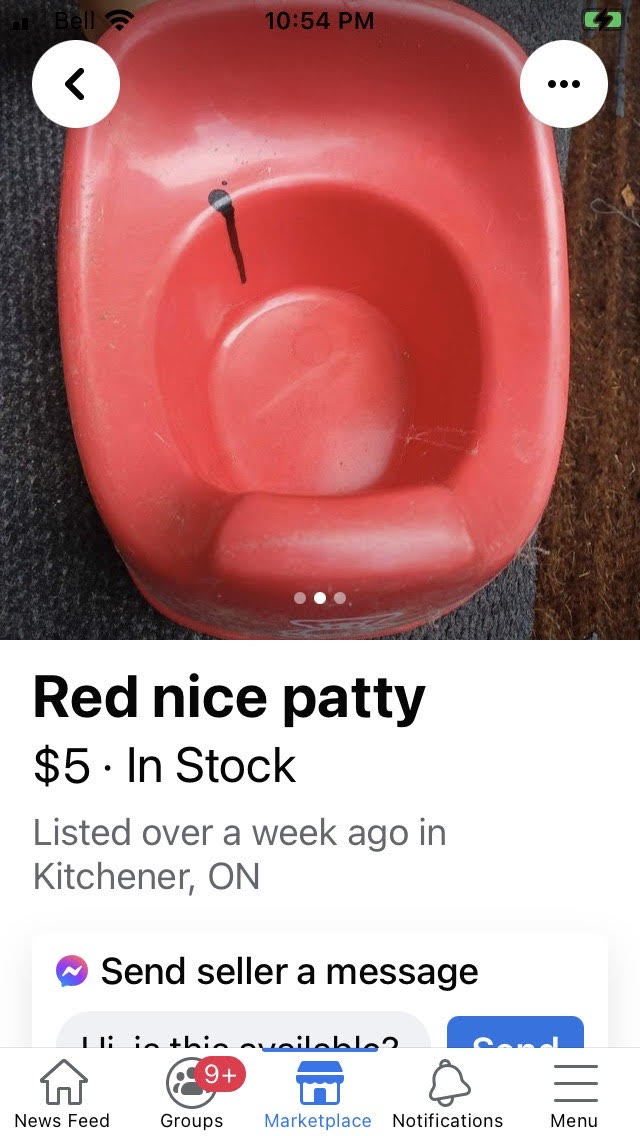Open the Groups tab

(x=192, y=1094)
